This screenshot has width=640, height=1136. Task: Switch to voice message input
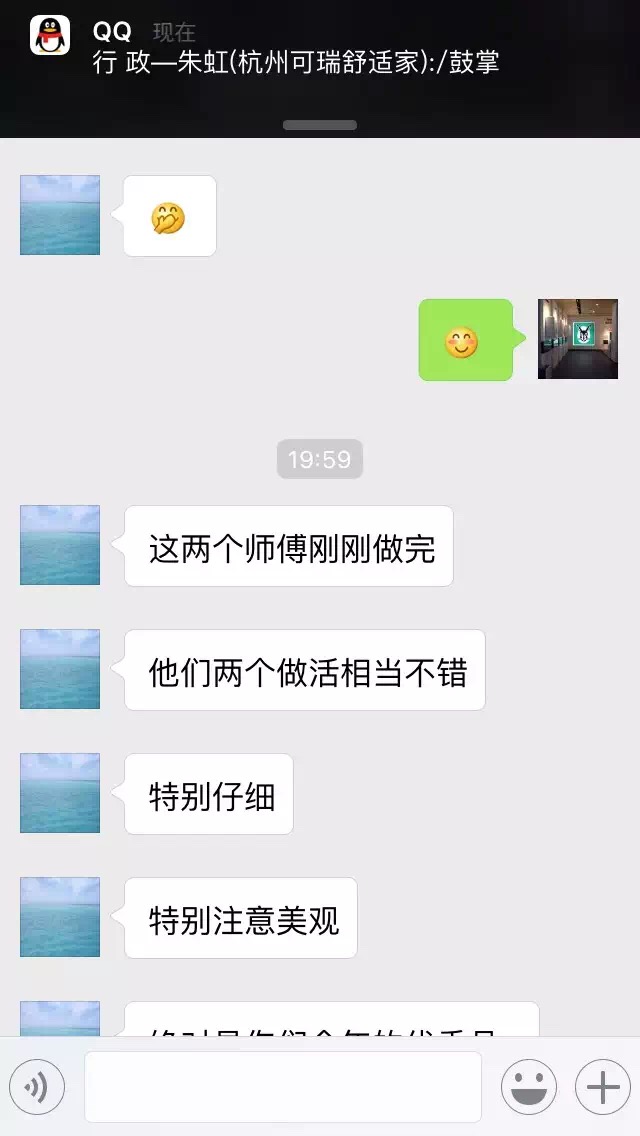37,1087
